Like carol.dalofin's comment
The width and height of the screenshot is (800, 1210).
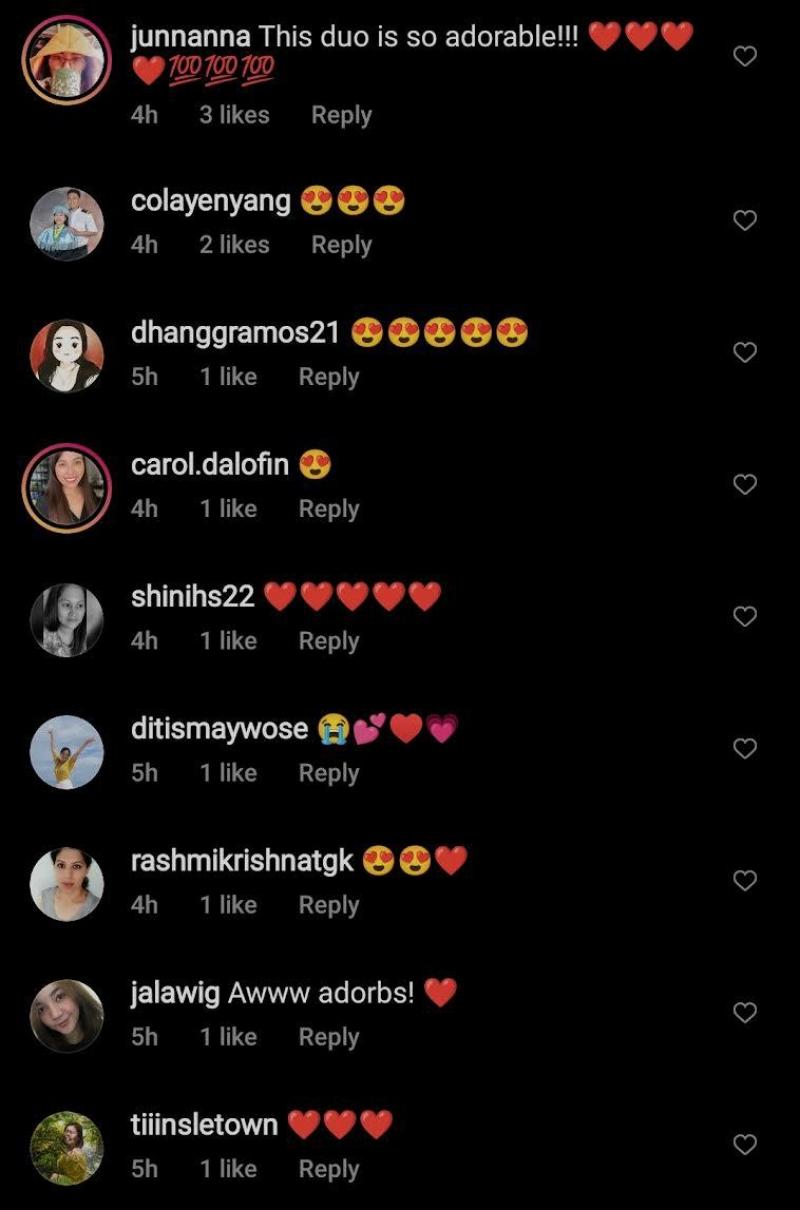click(745, 484)
